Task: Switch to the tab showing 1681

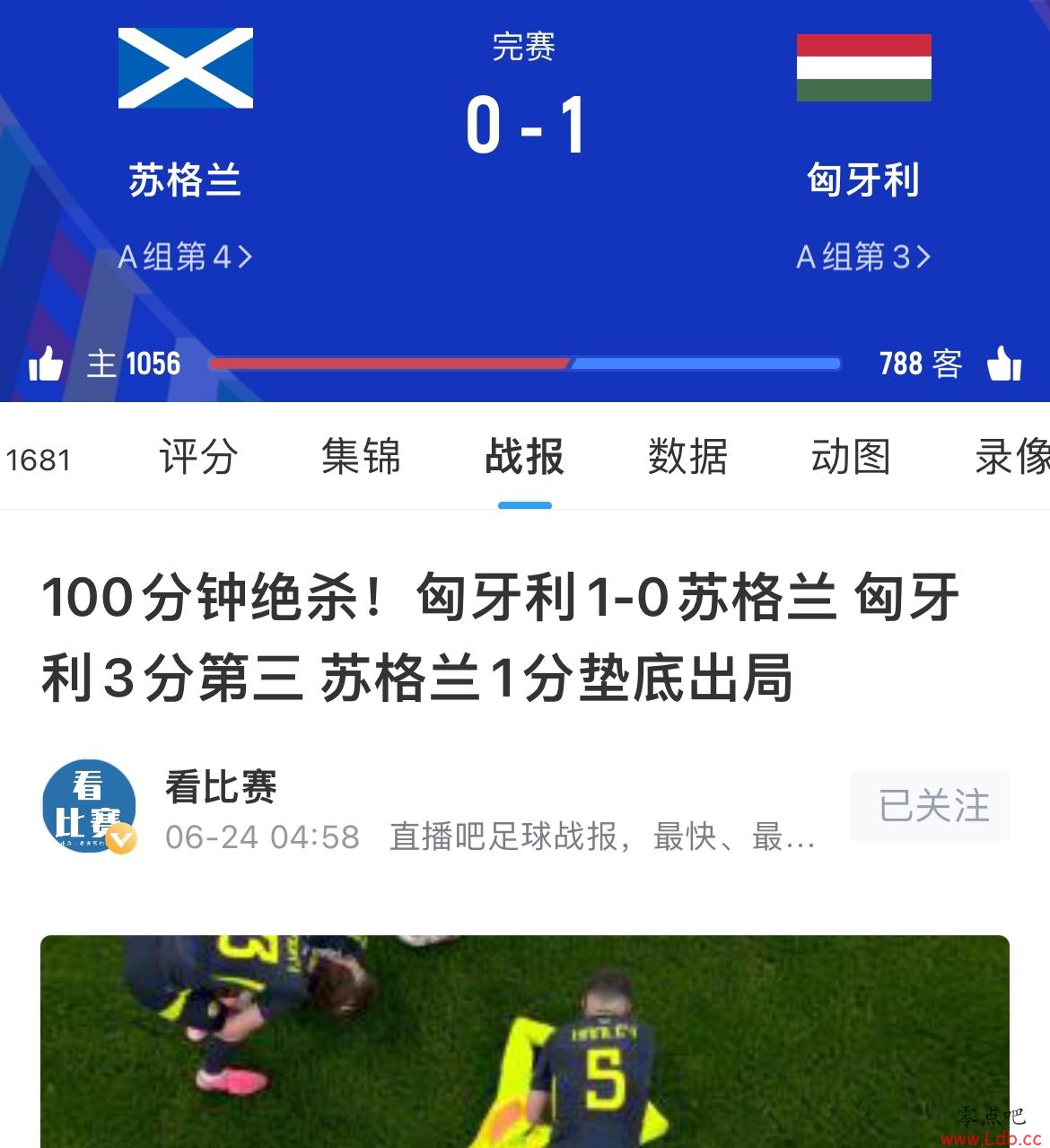Action: click(38, 460)
